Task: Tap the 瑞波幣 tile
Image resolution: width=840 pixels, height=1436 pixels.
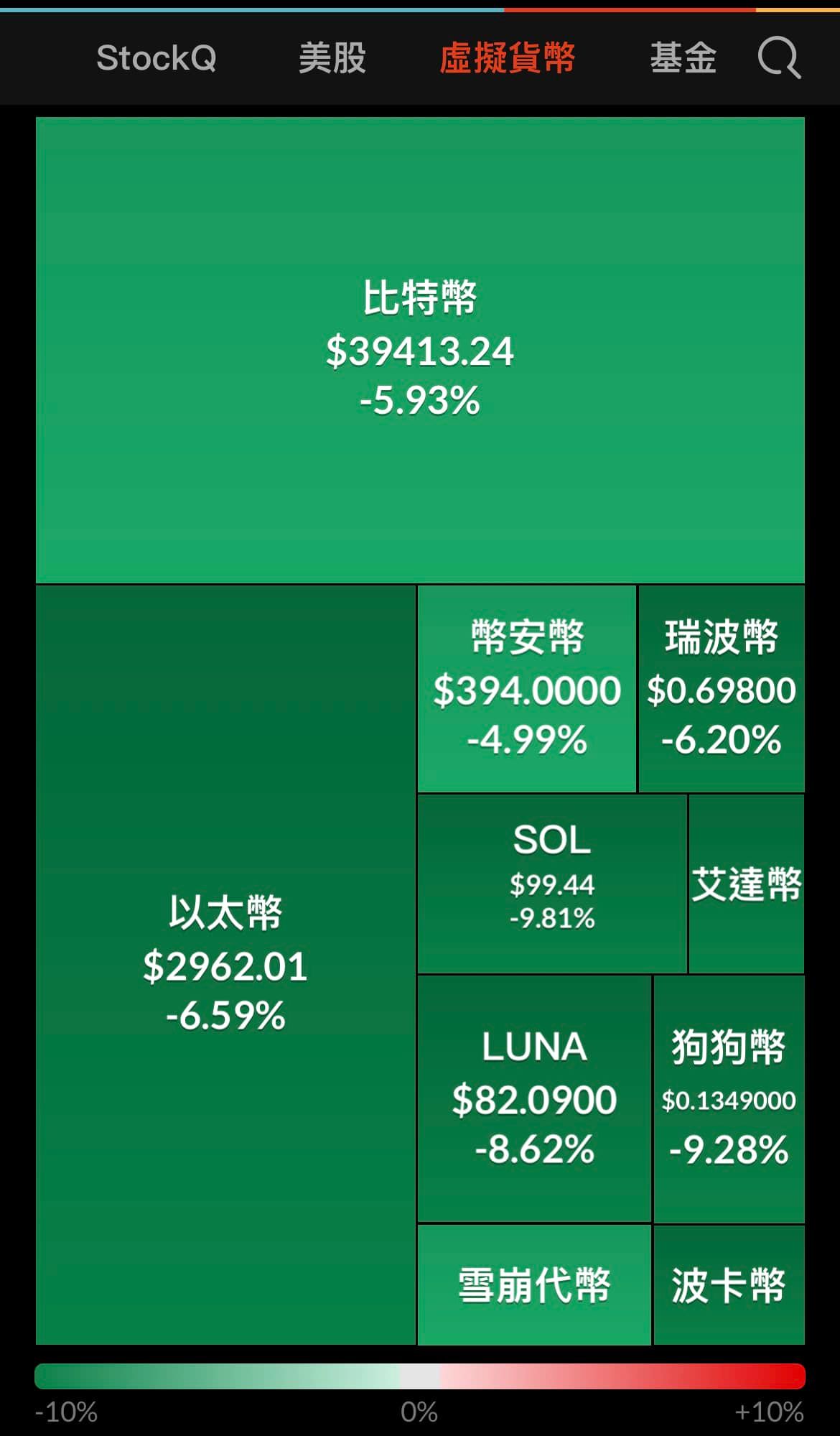Action: coord(721,688)
